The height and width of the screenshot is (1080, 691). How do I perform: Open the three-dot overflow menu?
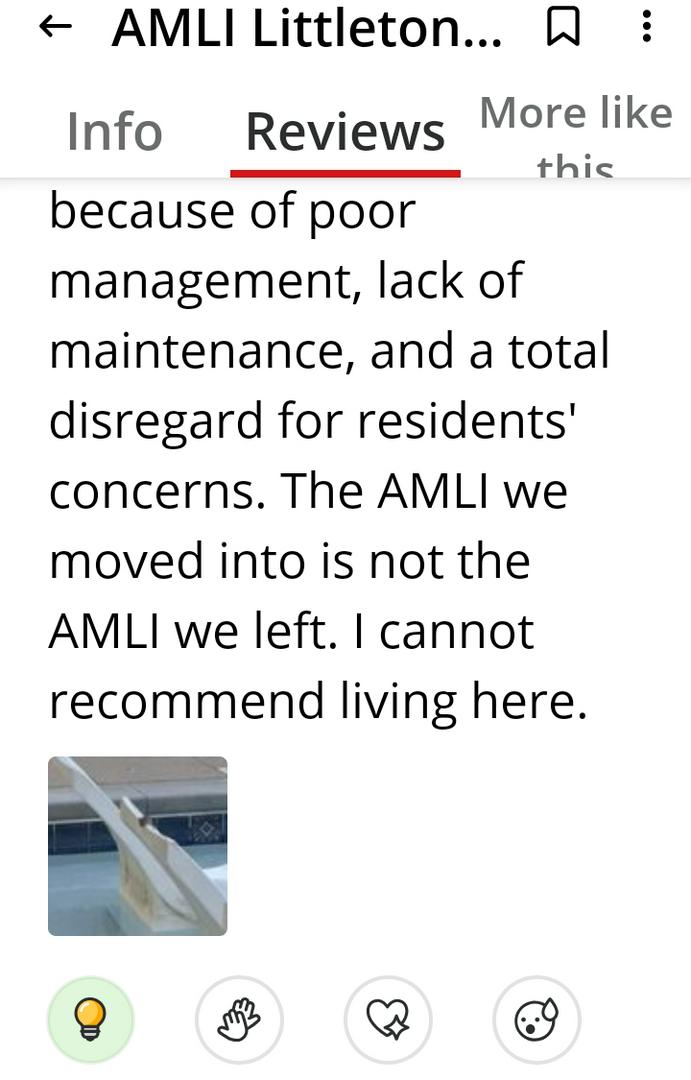pyautogui.click(x=647, y=27)
